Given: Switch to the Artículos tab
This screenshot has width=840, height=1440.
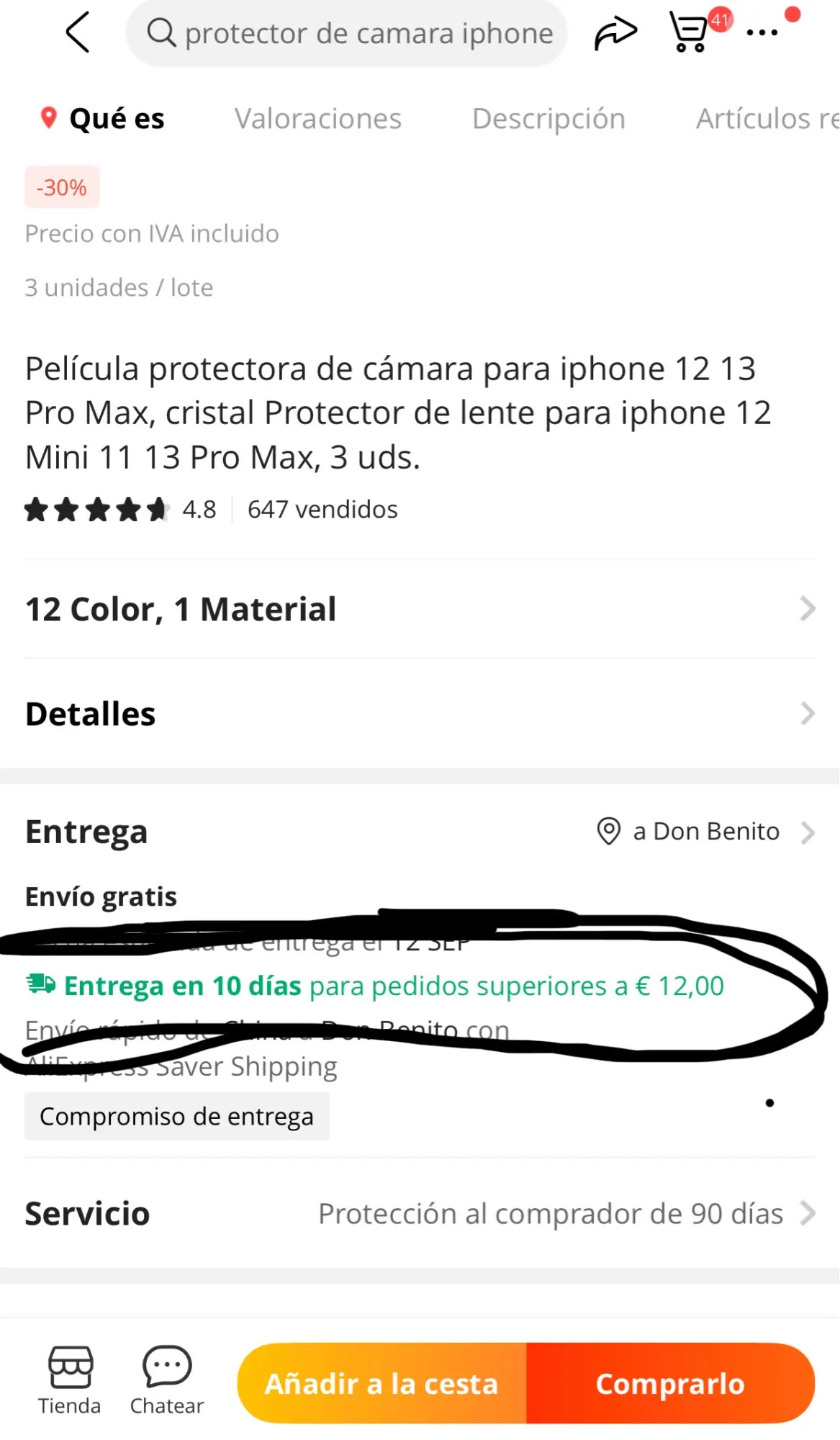Looking at the screenshot, I should point(765,119).
